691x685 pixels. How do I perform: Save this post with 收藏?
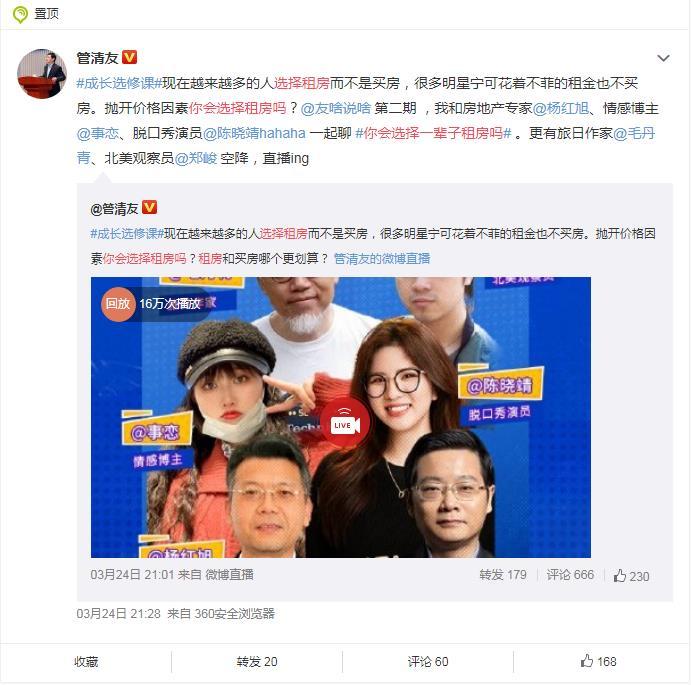[x=86, y=661]
